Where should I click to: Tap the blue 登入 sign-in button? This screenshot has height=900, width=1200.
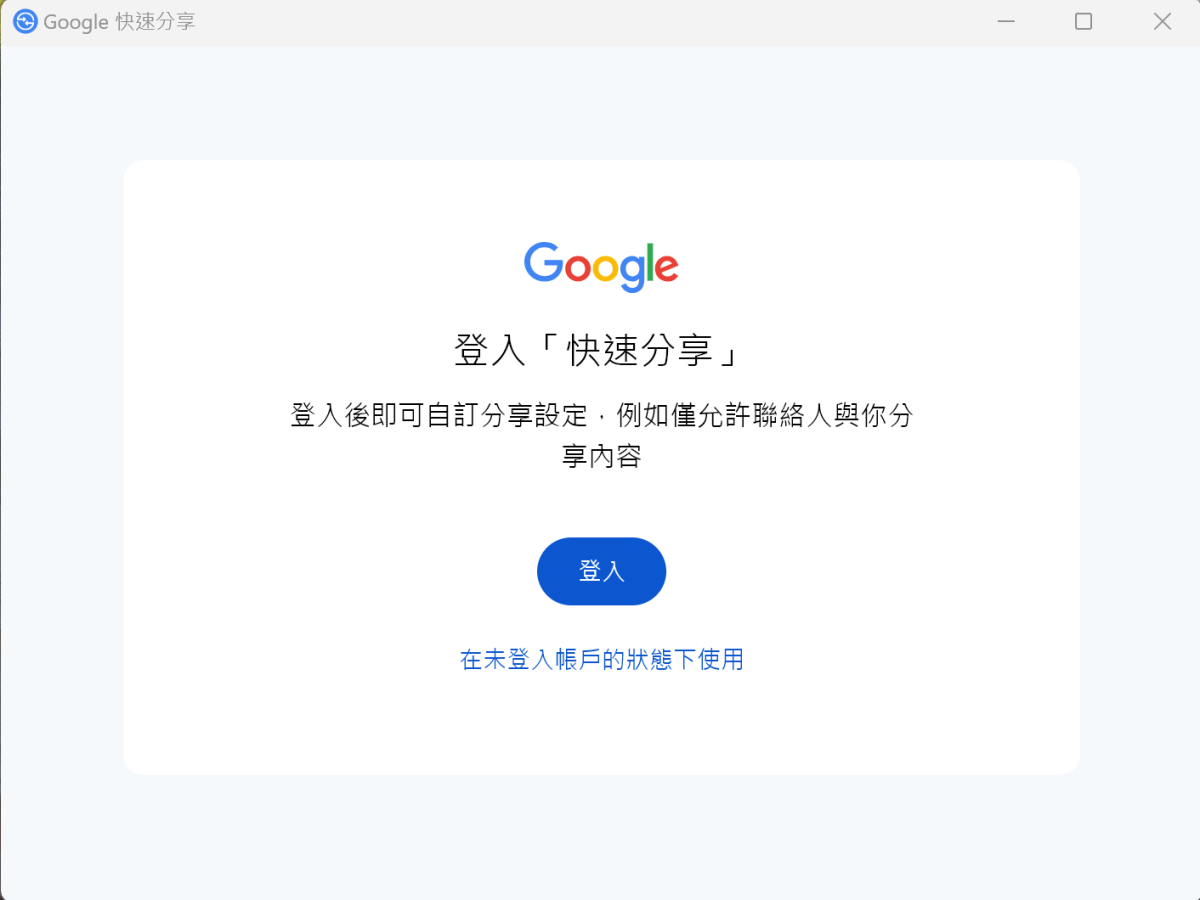coord(601,572)
